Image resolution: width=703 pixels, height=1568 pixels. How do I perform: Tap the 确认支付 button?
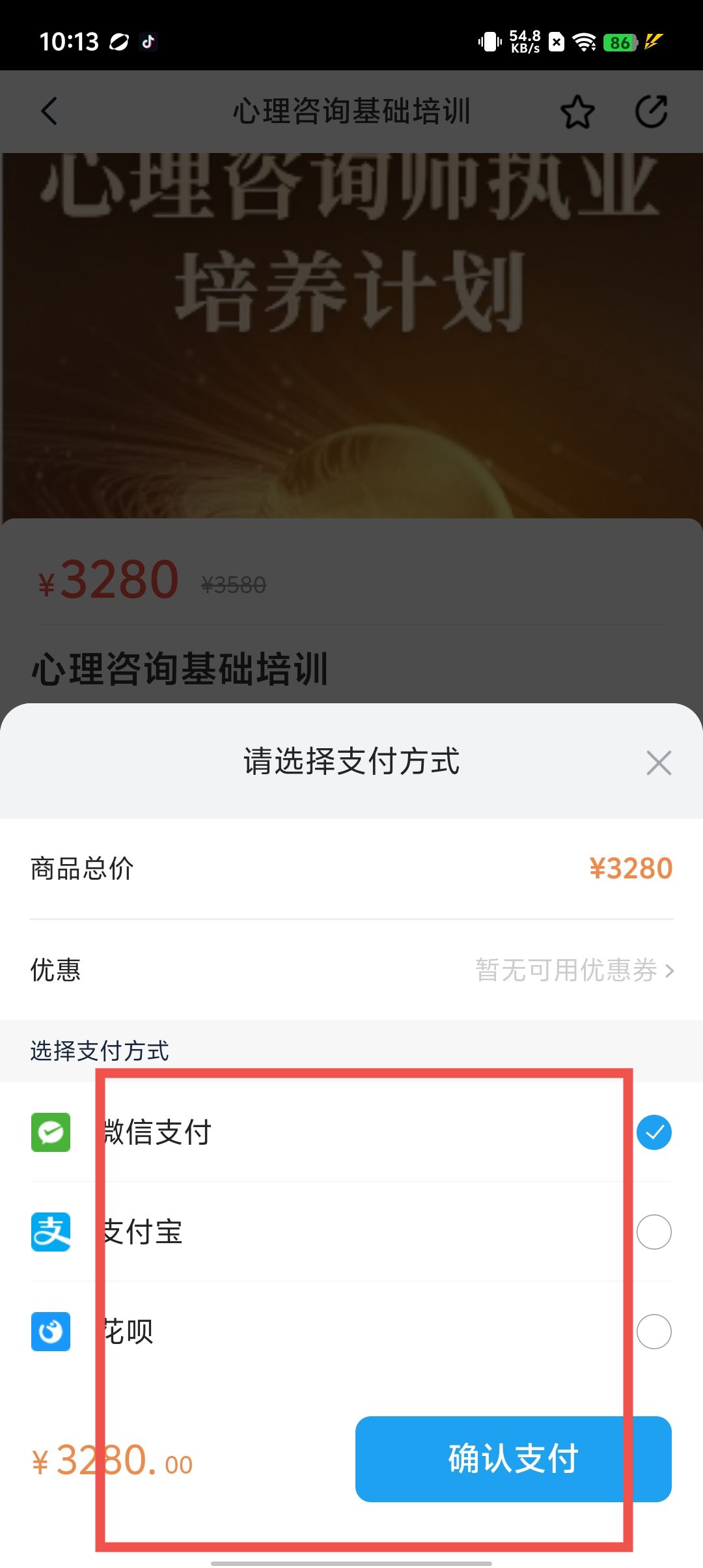pyautogui.click(x=513, y=1459)
